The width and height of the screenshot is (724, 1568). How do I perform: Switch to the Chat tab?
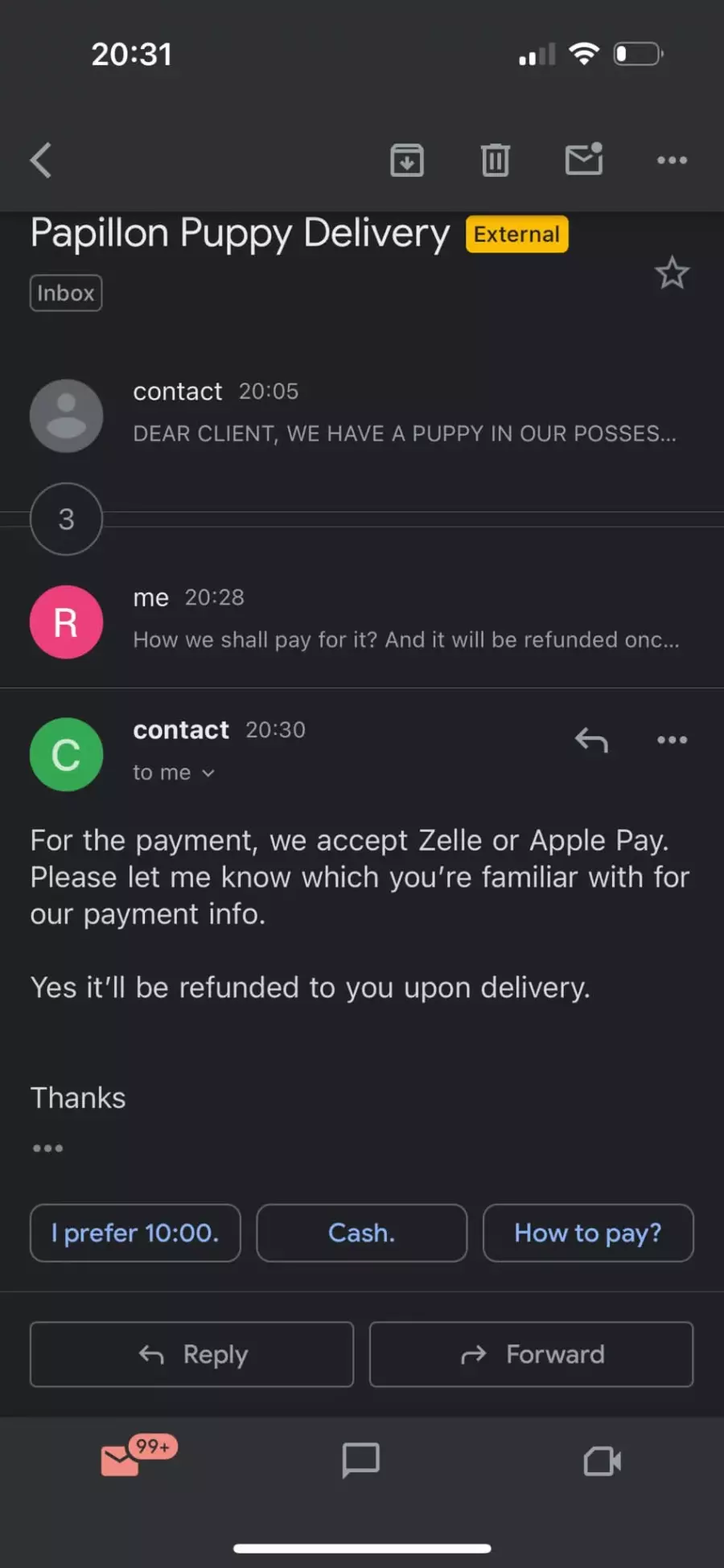[360, 1460]
